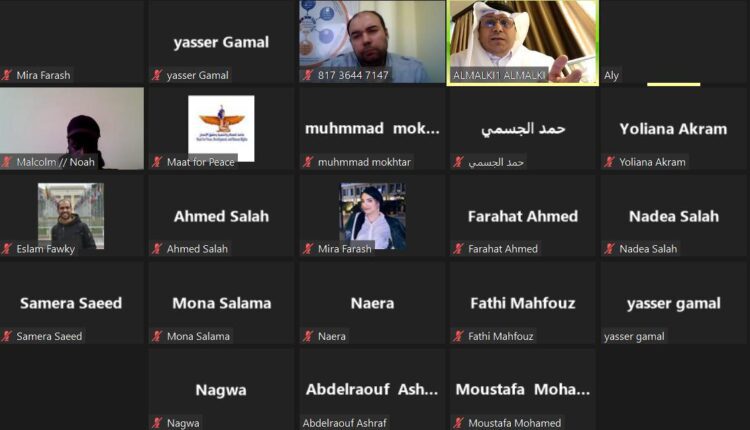Select the ALMALKI1 ALMALKI speaker video tile
The width and height of the screenshot is (750, 430).
coord(522,42)
